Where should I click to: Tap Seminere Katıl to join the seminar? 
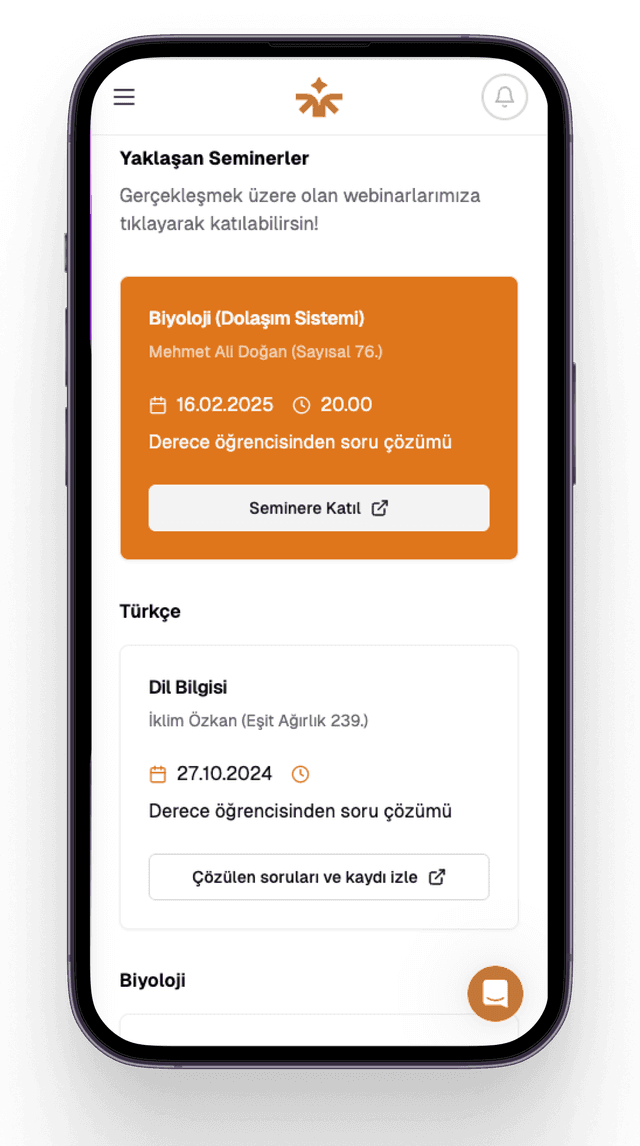click(x=319, y=508)
